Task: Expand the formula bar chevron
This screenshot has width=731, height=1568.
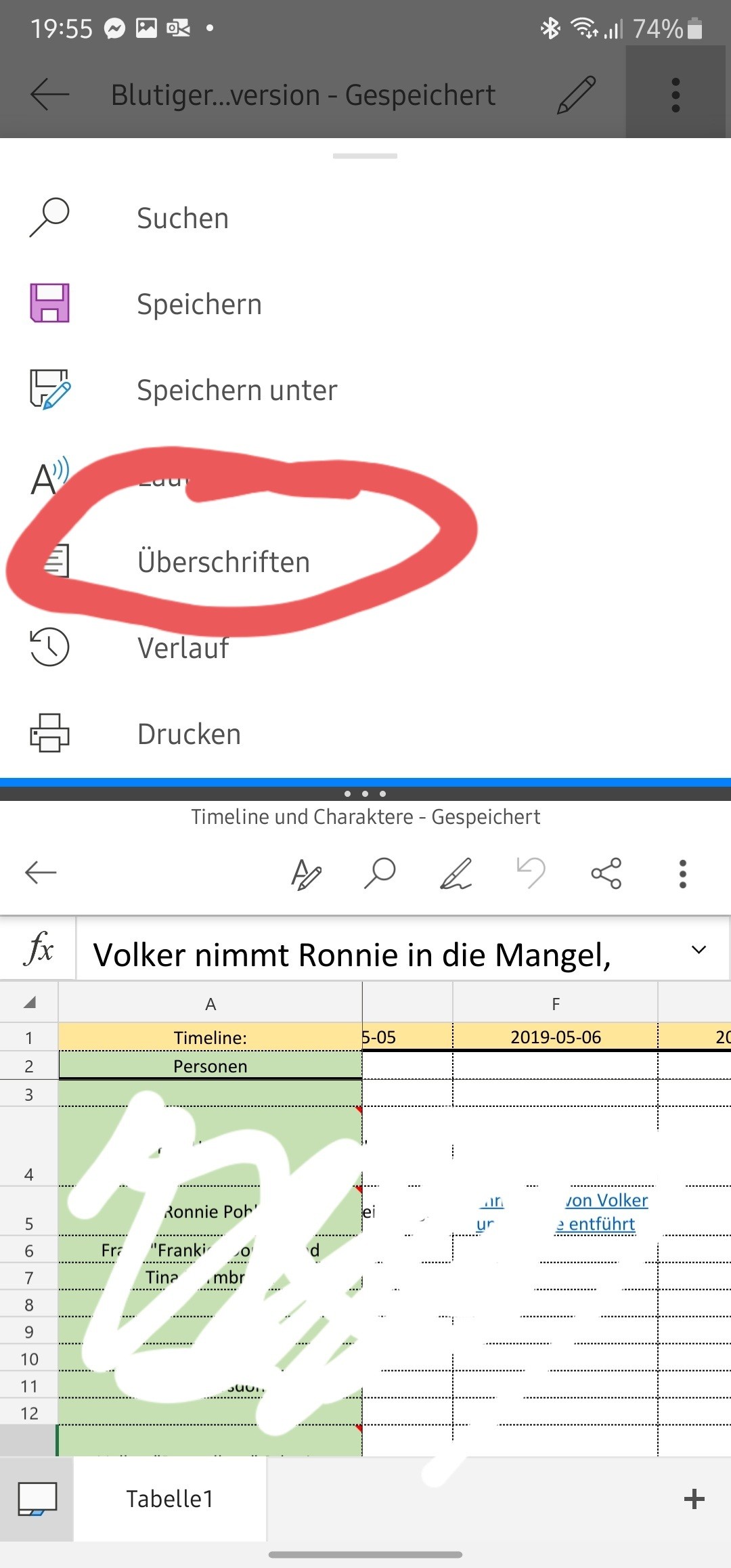Action: [699, 949]
